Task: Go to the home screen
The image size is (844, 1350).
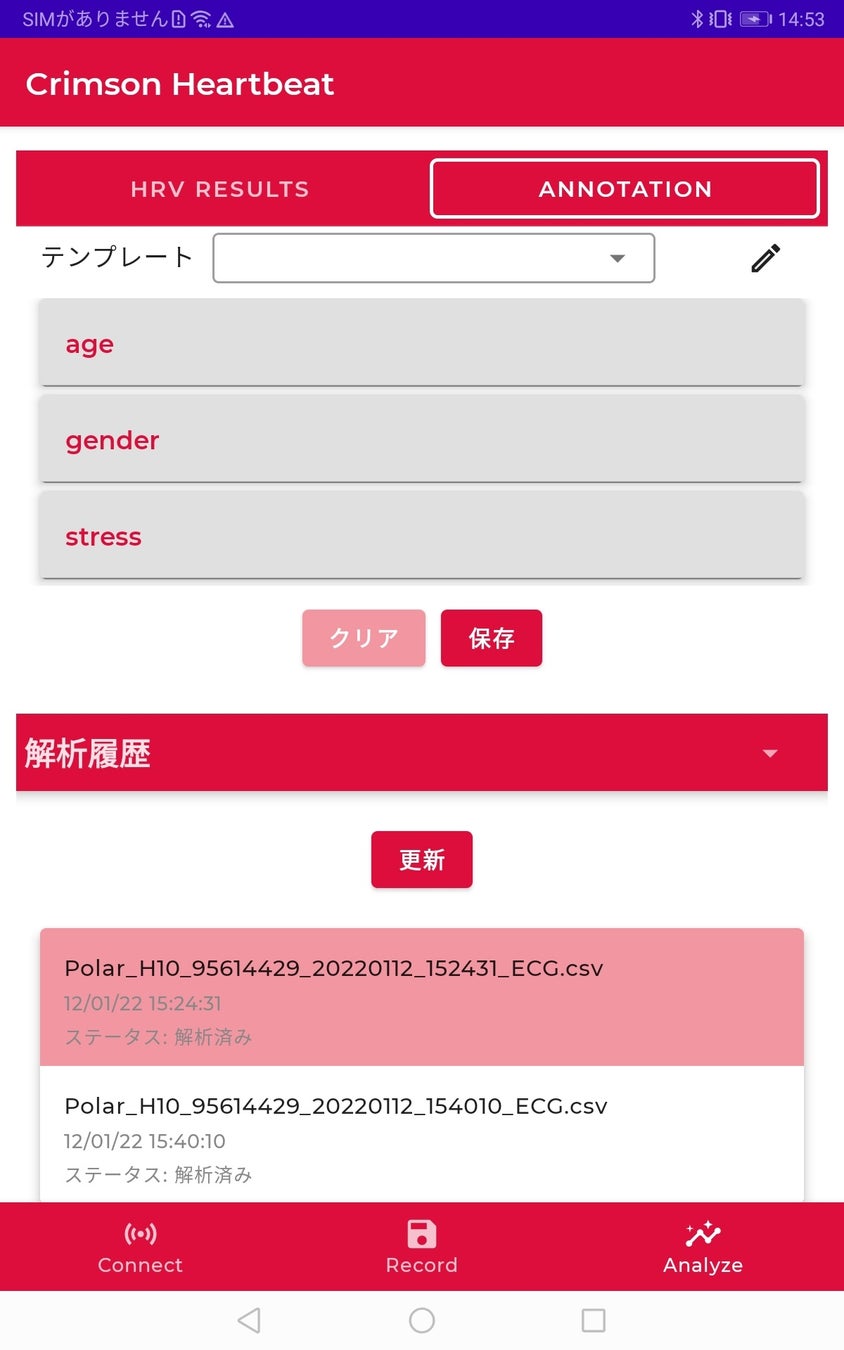Action: pyautogui.click(x=422, y=1321)
